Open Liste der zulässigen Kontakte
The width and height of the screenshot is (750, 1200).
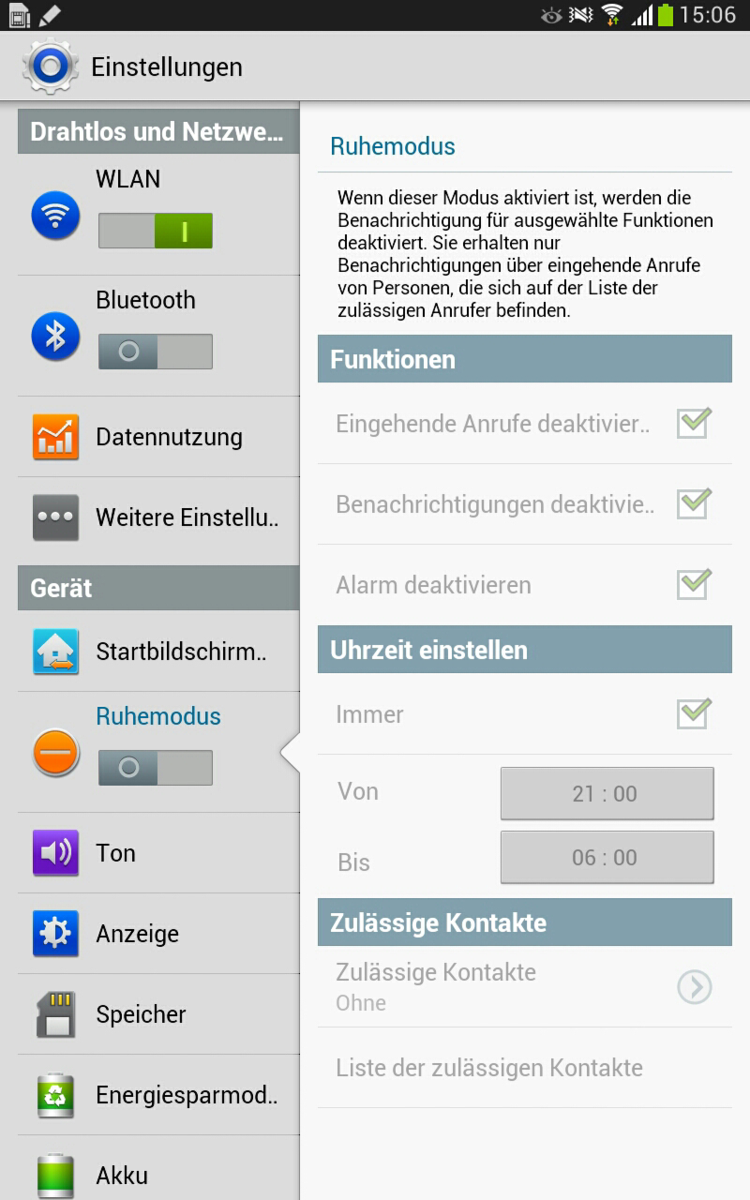(525, 1068)
